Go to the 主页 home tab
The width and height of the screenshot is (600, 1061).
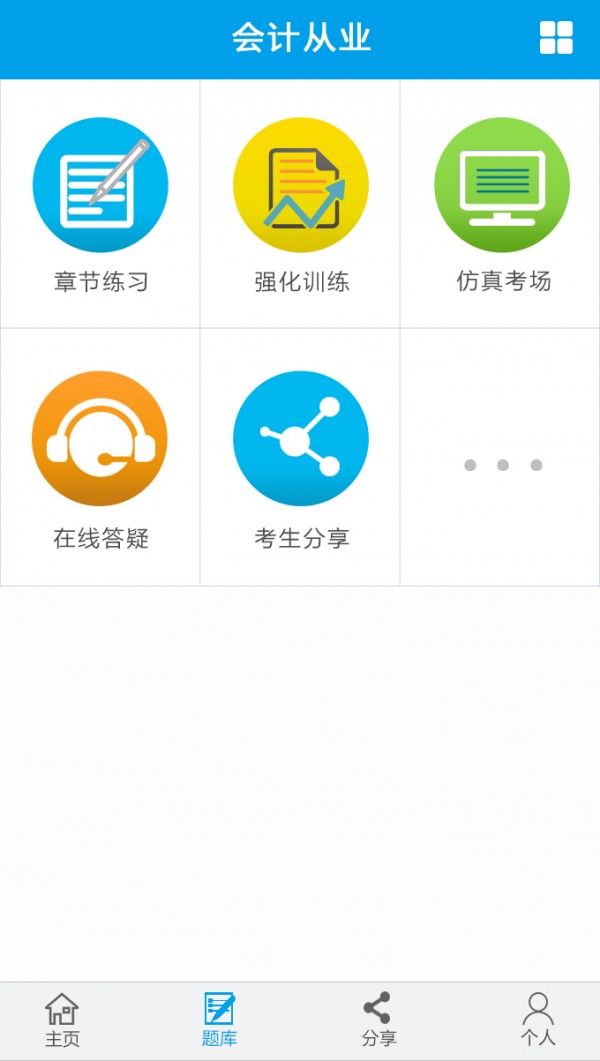[62, 1020]
